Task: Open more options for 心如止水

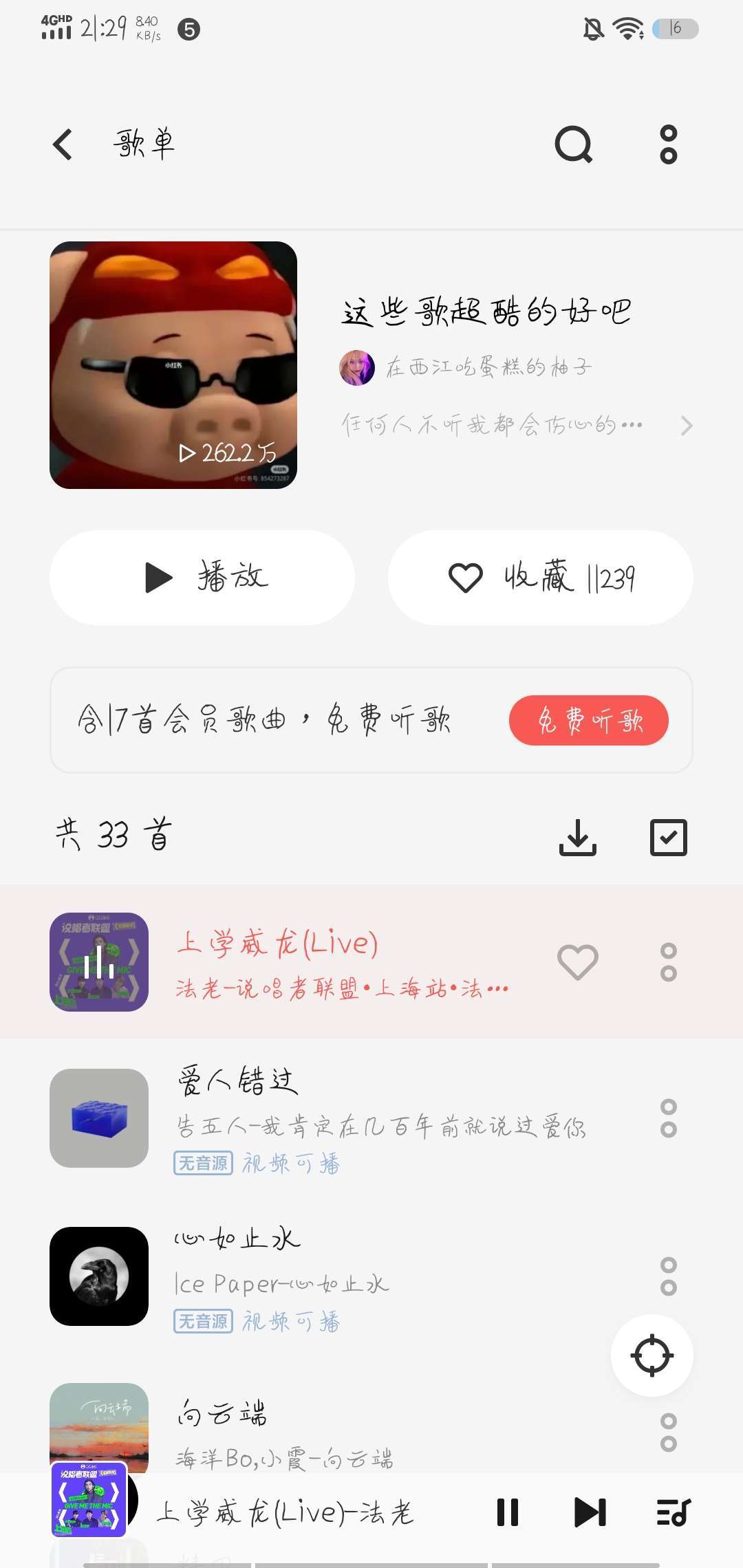Action: point(668,1276)
